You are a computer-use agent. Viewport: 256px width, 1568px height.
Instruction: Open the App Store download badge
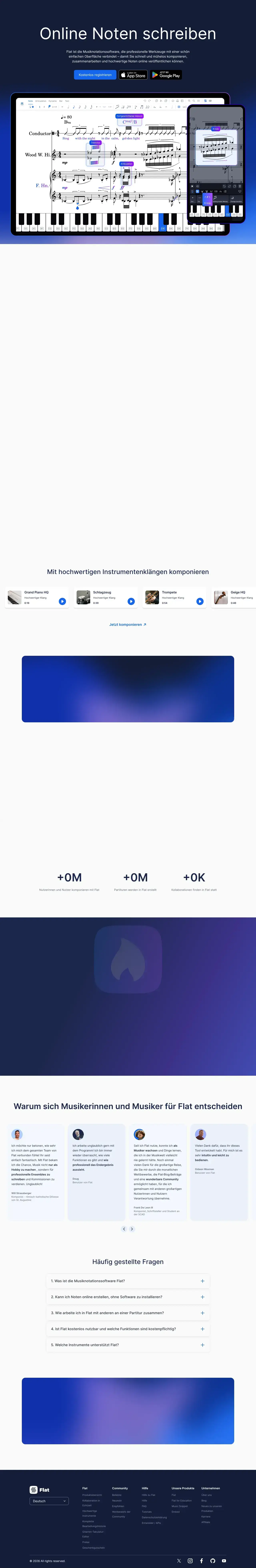point(133,75)
